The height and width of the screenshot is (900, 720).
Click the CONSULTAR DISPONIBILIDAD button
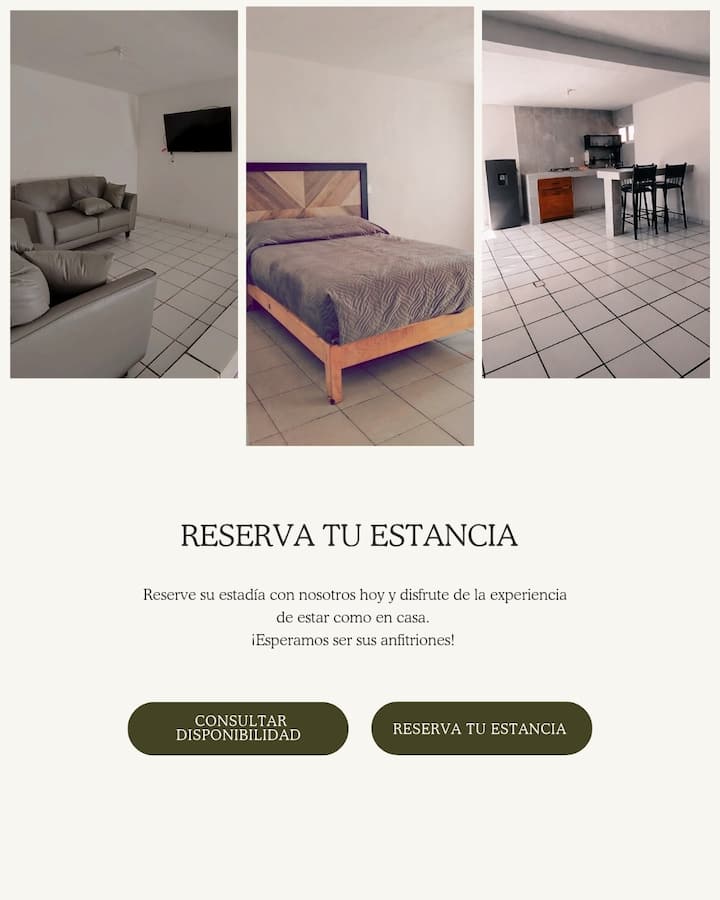pos(237,728)
